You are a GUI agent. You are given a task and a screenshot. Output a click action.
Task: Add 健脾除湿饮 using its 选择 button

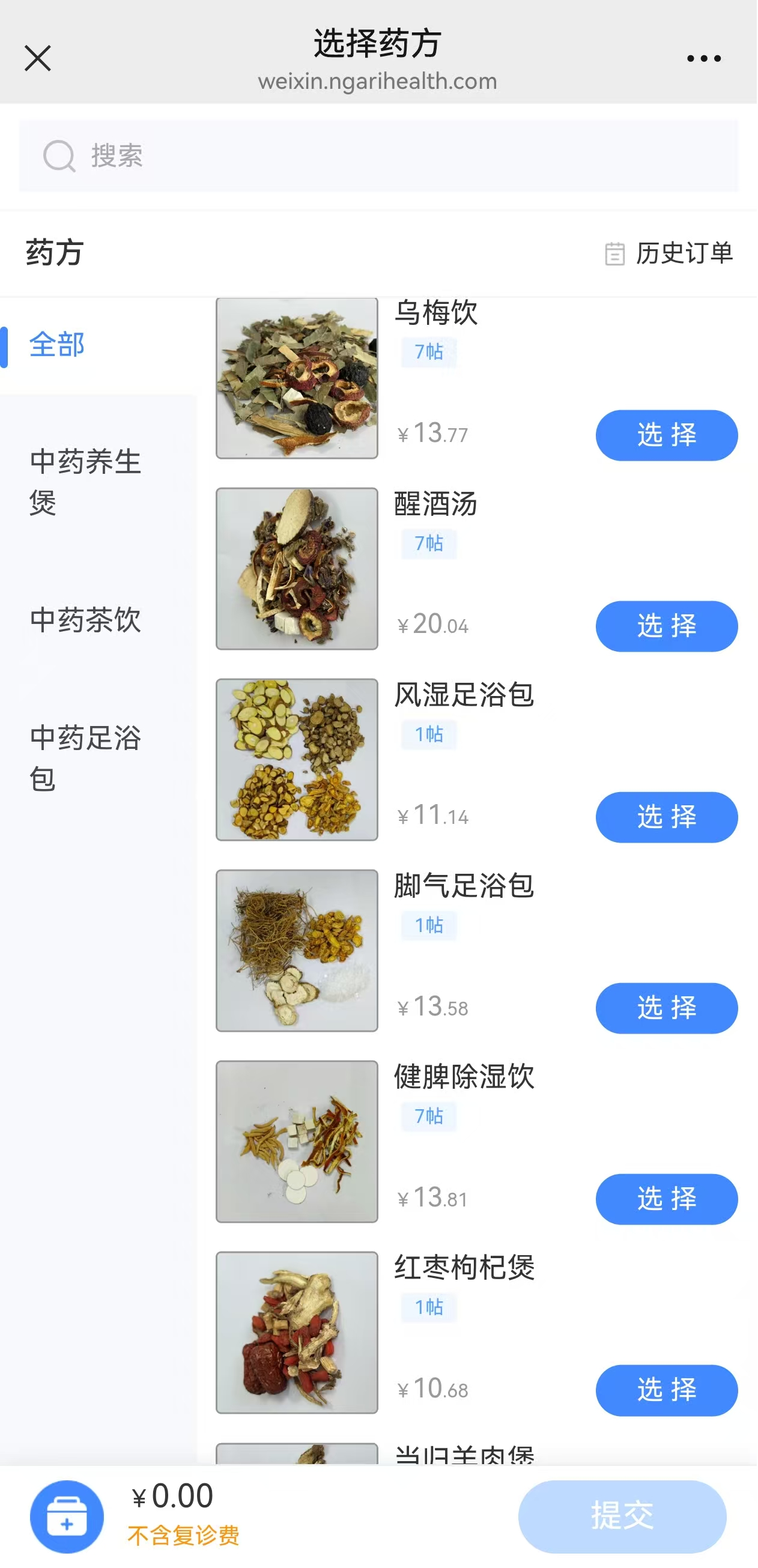(x=666, y=1199)
